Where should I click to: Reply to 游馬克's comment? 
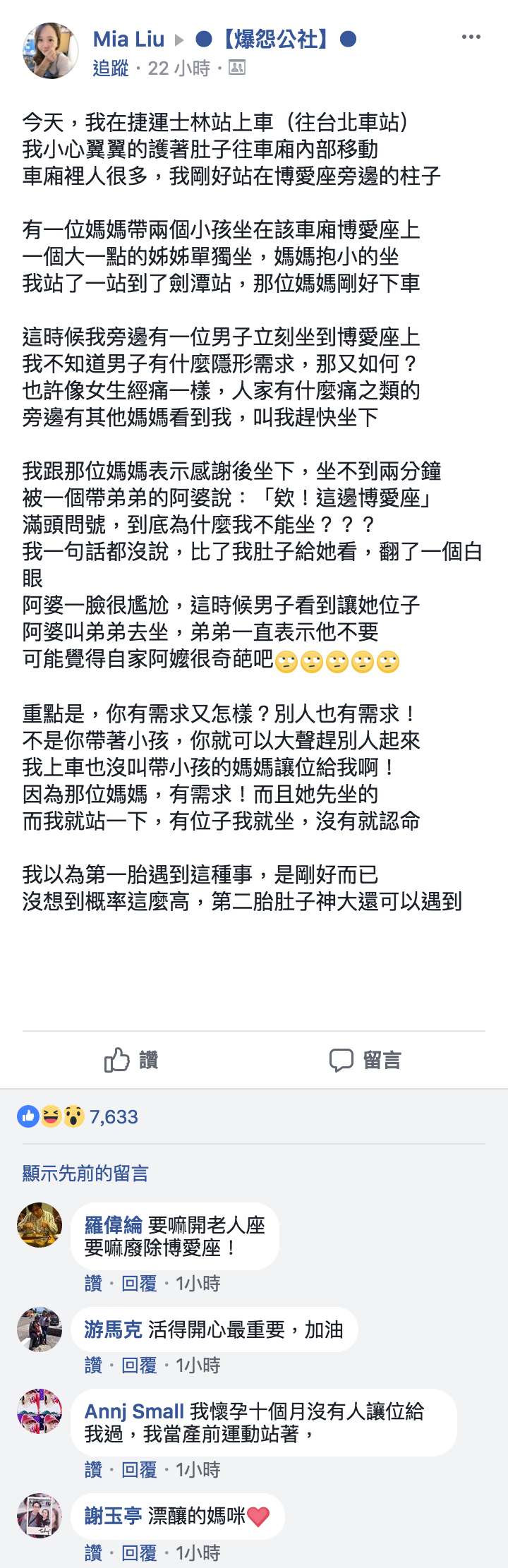click(139, 1365)
